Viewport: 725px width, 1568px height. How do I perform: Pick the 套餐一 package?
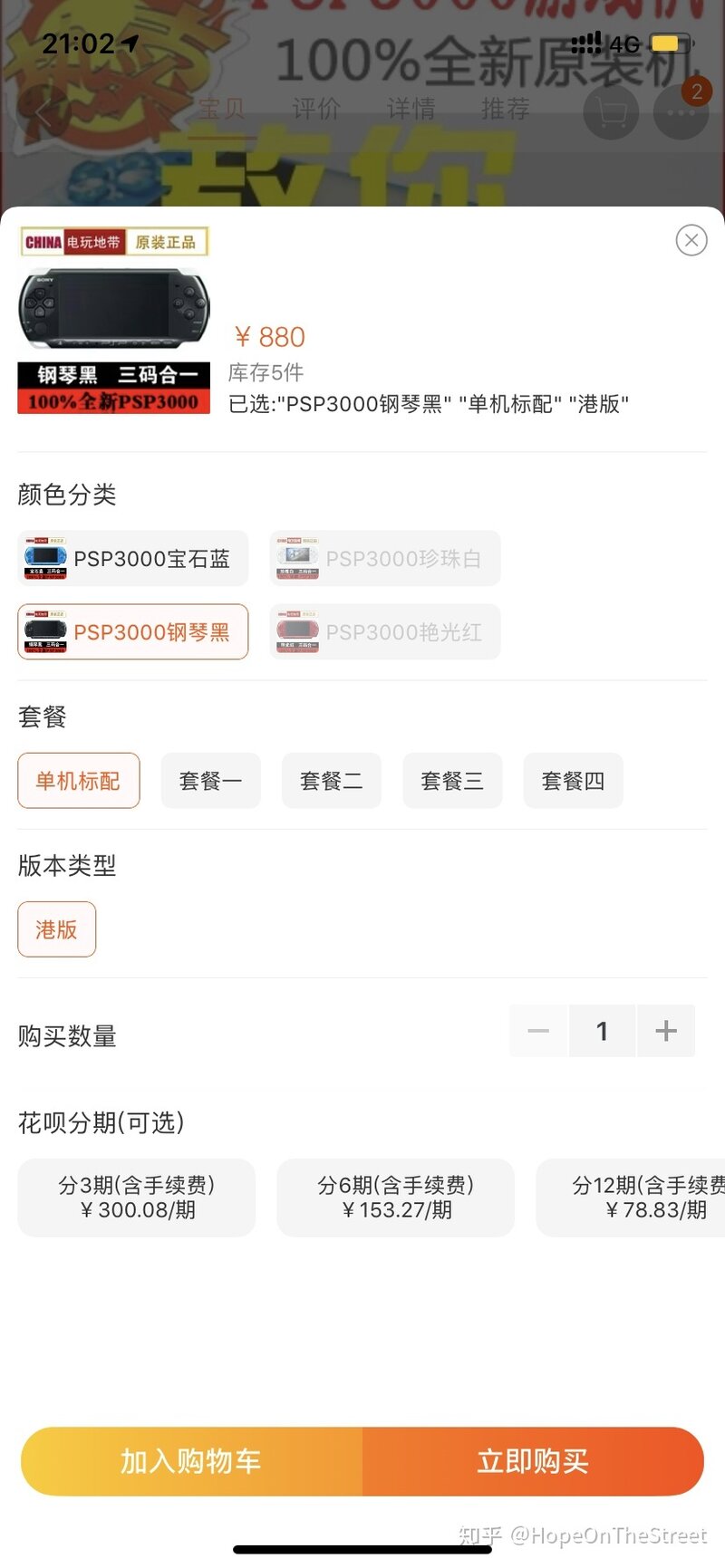click(210, 781)
